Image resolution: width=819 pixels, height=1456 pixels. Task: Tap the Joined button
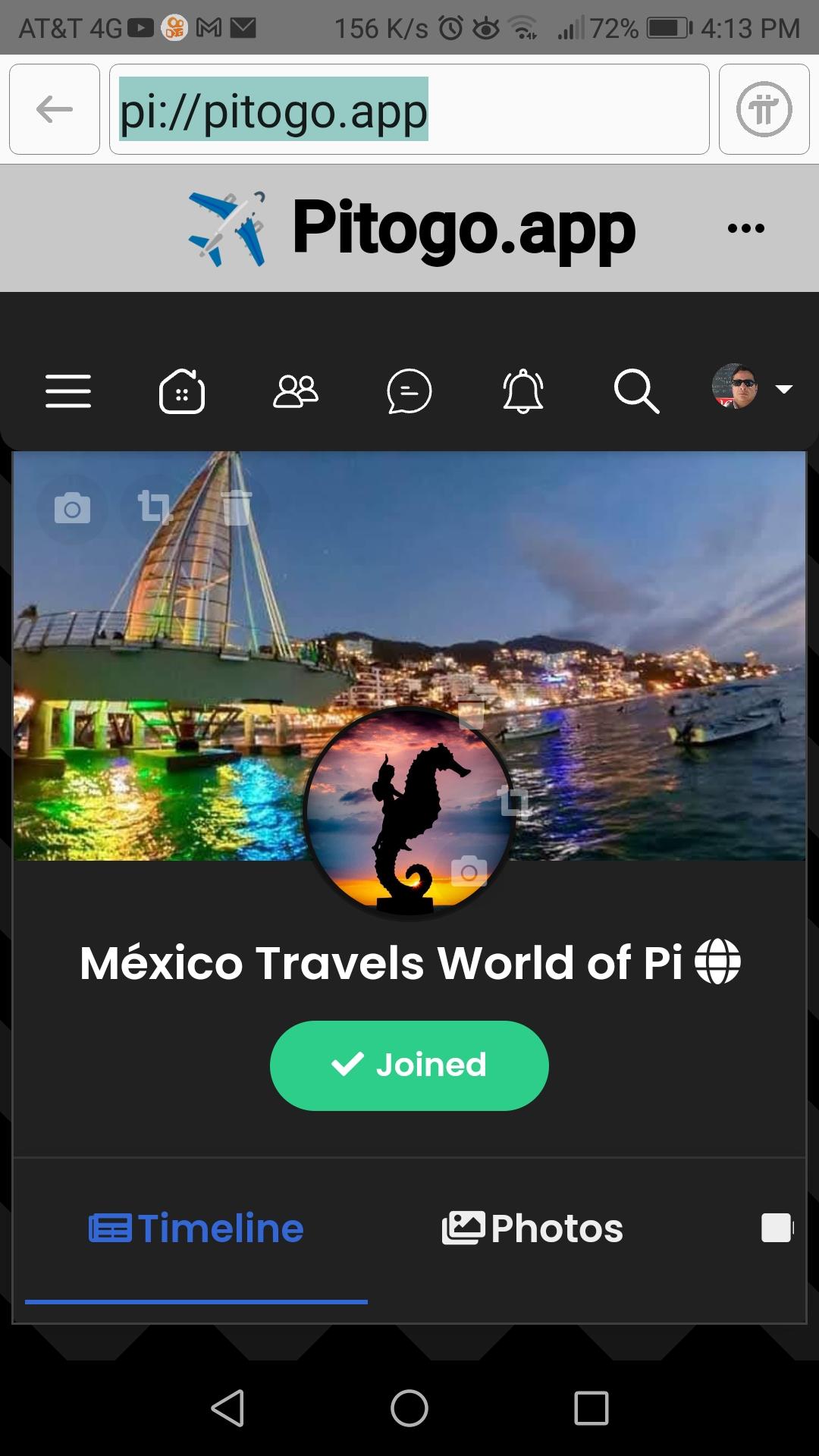click(409, 1065)
